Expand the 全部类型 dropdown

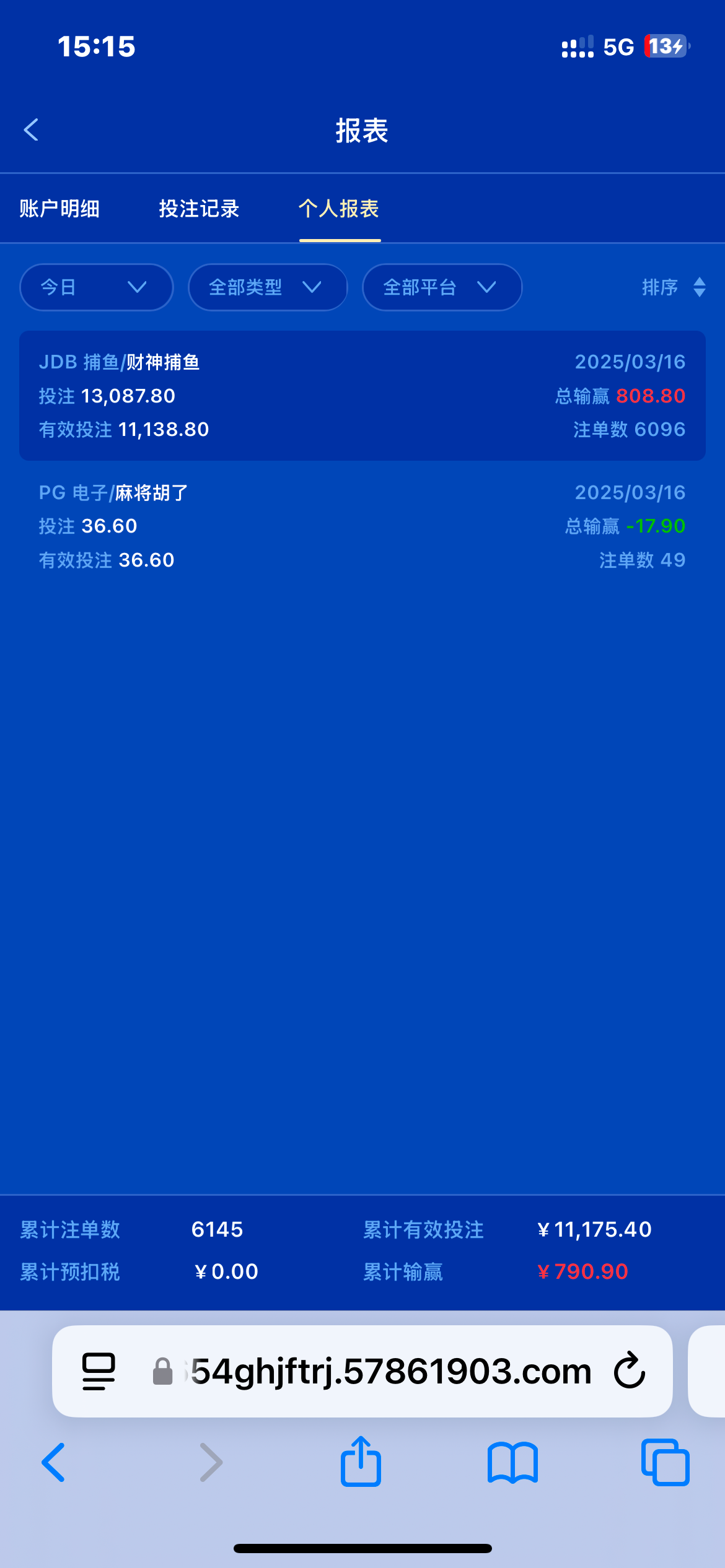coord(268,287)
